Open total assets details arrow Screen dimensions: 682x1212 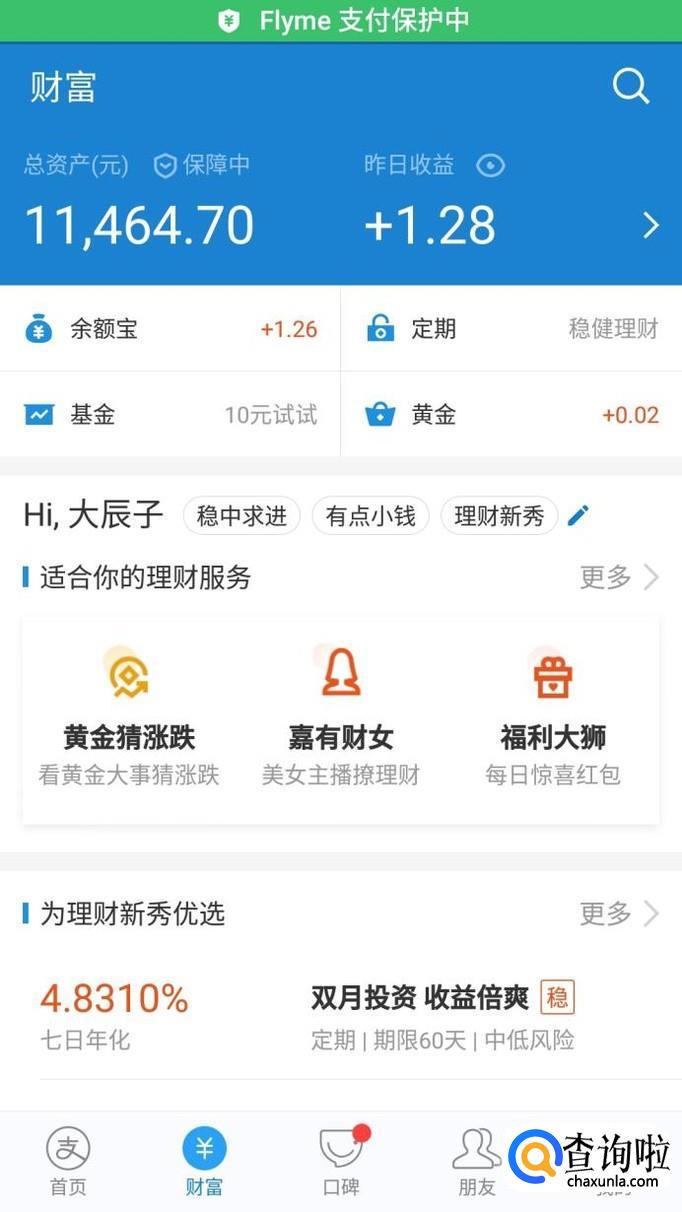click(651, 225)
